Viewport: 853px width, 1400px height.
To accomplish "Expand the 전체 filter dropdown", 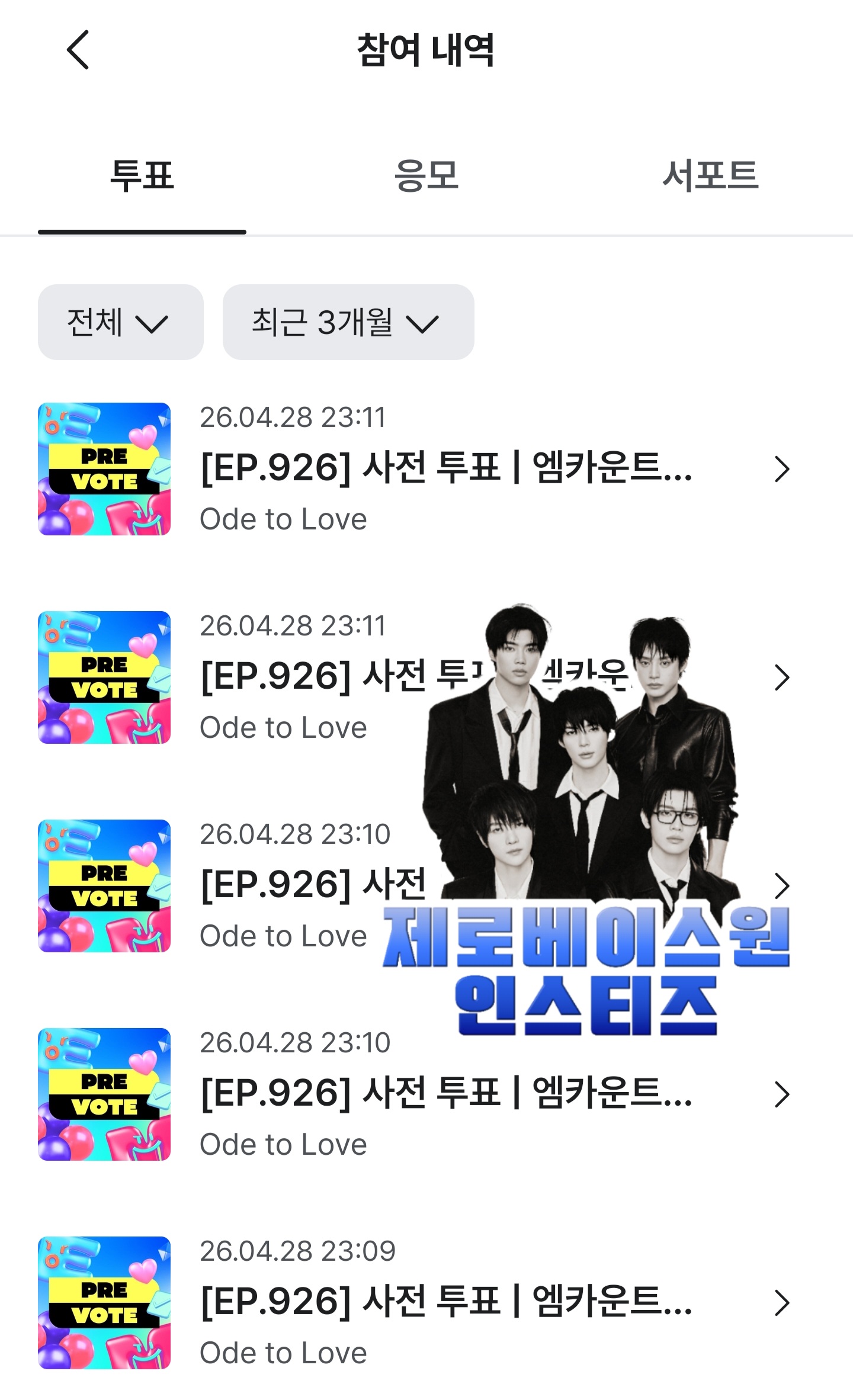I will [x=121, y=322].
